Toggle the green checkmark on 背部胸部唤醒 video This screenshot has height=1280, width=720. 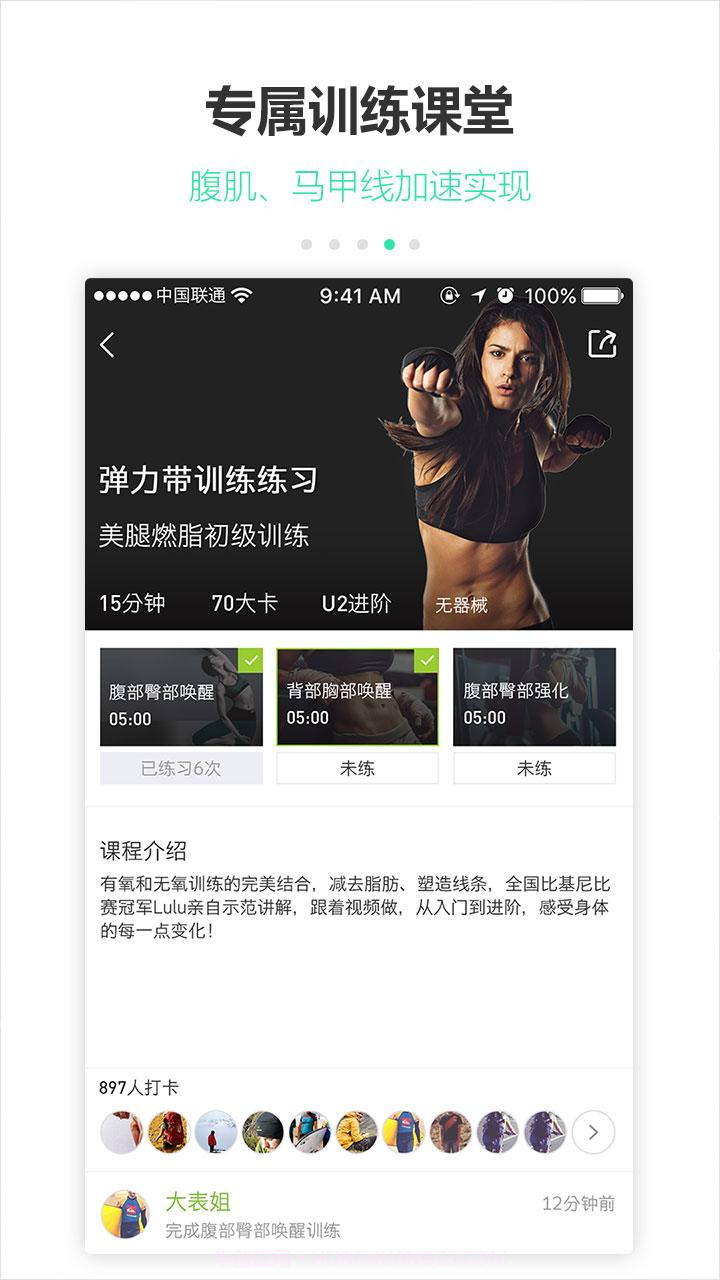tap(429, 660)
